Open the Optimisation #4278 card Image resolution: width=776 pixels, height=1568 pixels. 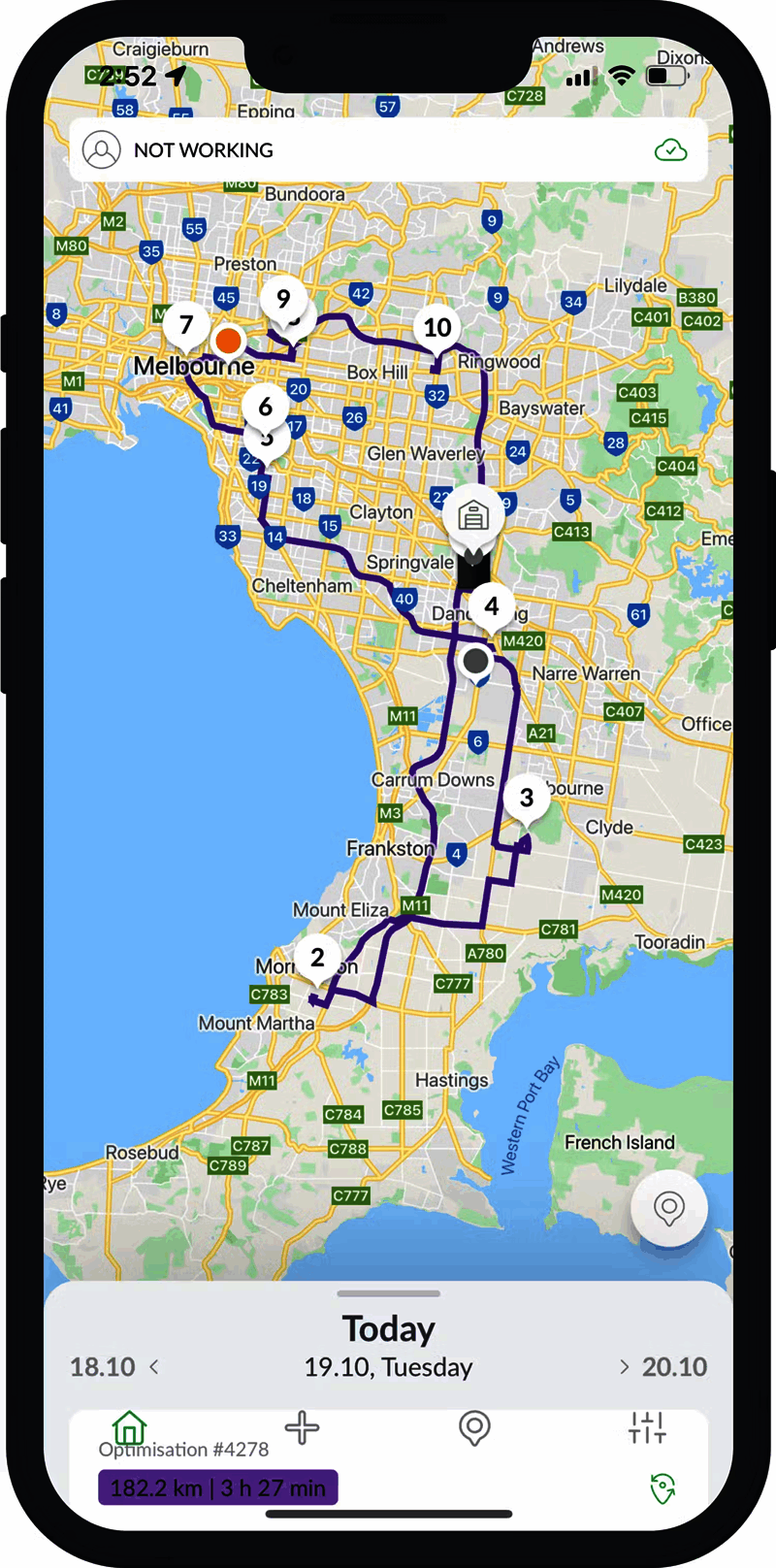coord(184,1450)
